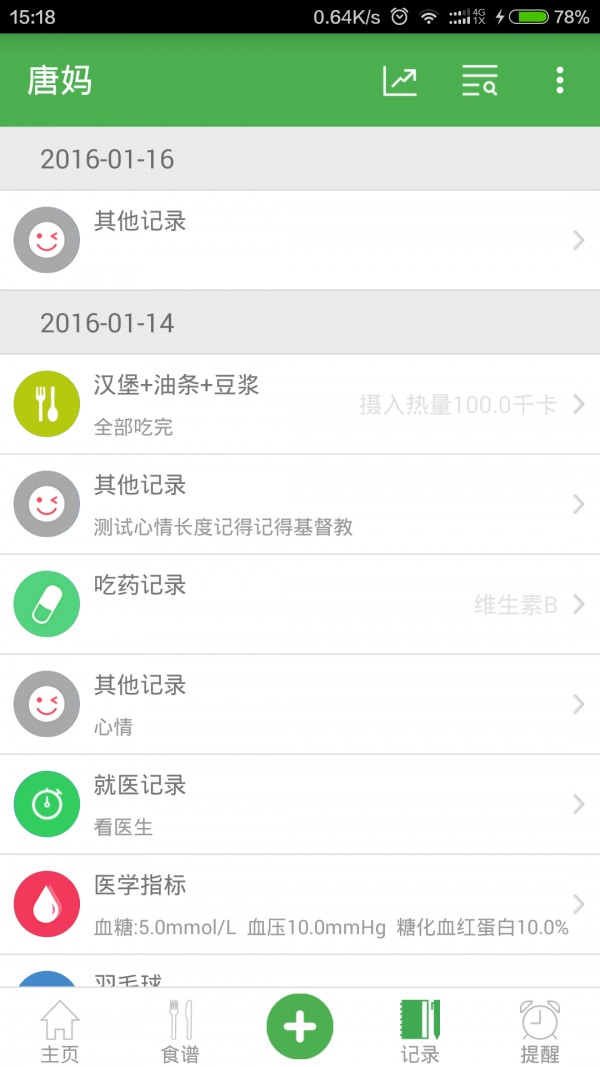Add a new record with plus button

pos(300,1027)
